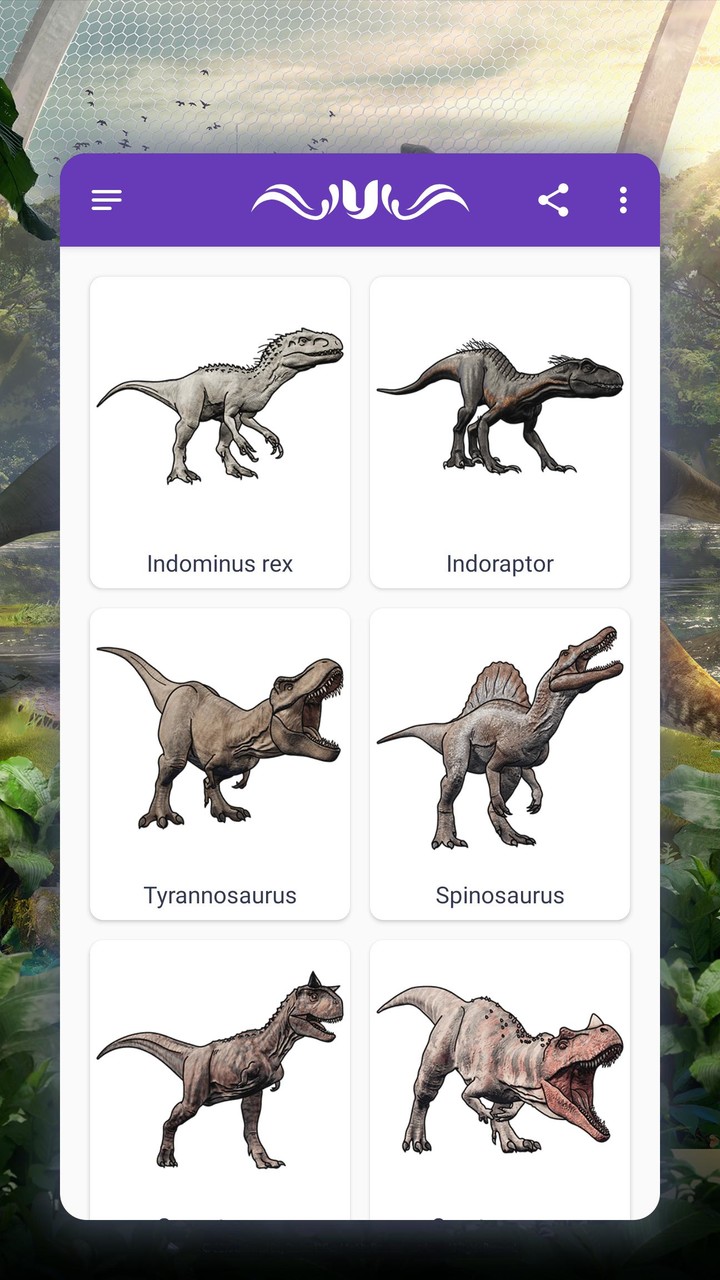
Task: Click the decorative app logo in the toolbar
Action: [360, 201]
